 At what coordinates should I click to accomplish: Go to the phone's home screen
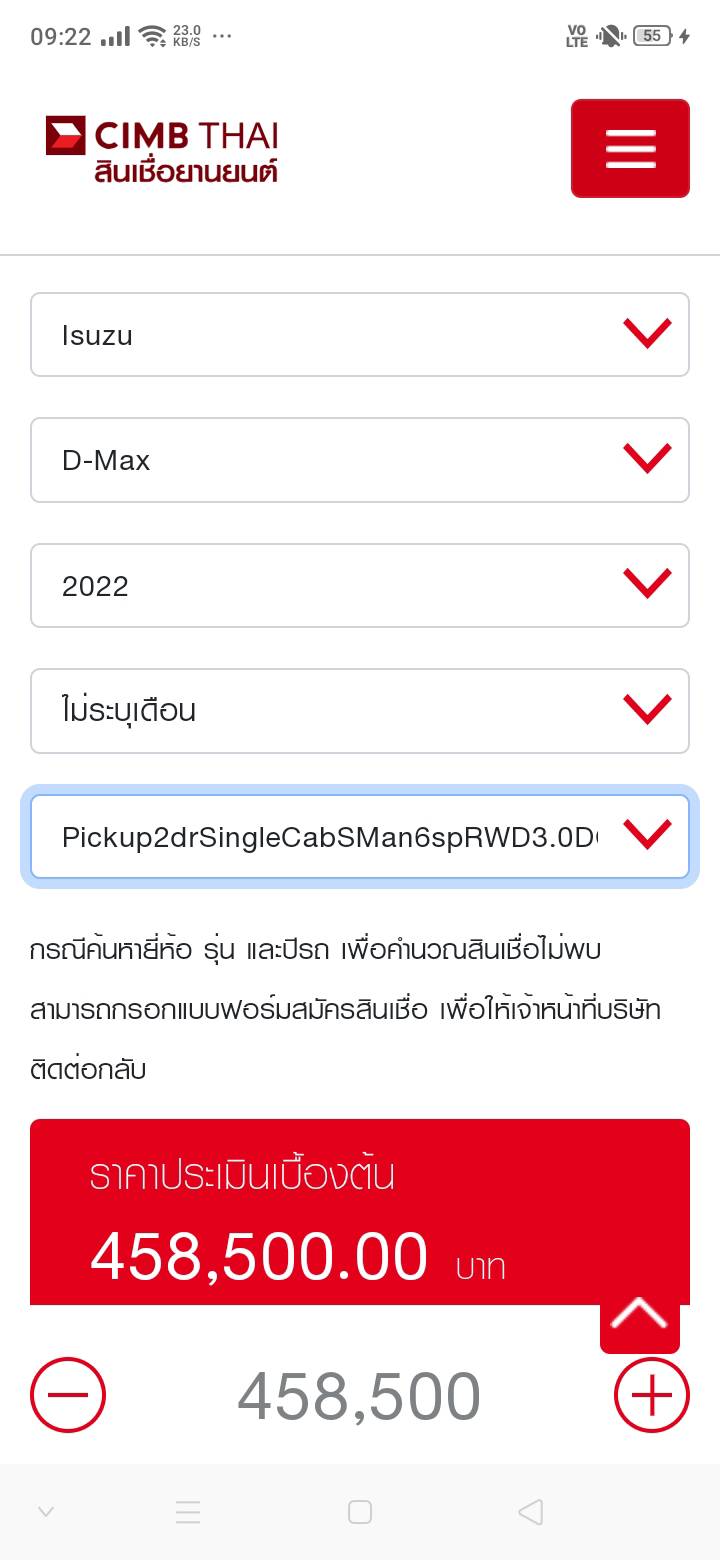point(360,1512)
